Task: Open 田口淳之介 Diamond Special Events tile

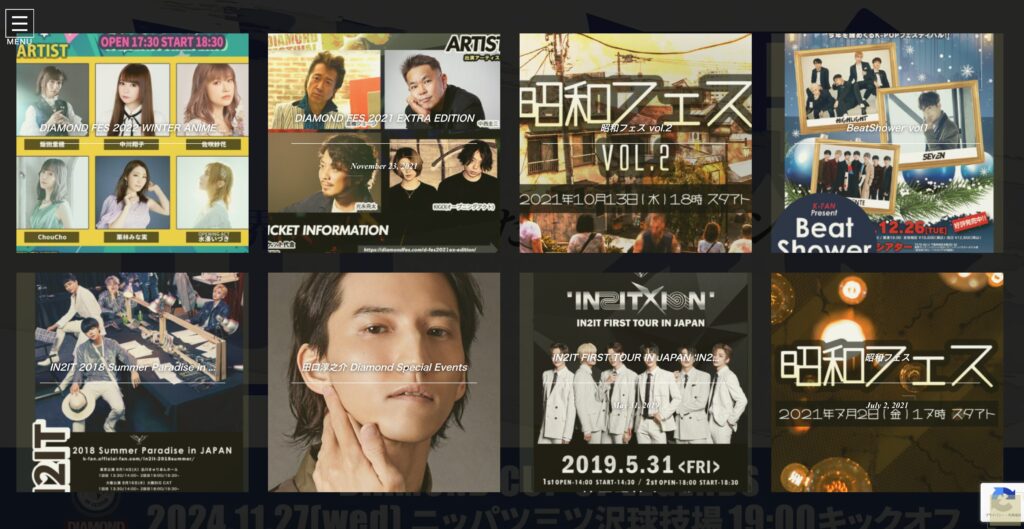Action: point(384,382)
